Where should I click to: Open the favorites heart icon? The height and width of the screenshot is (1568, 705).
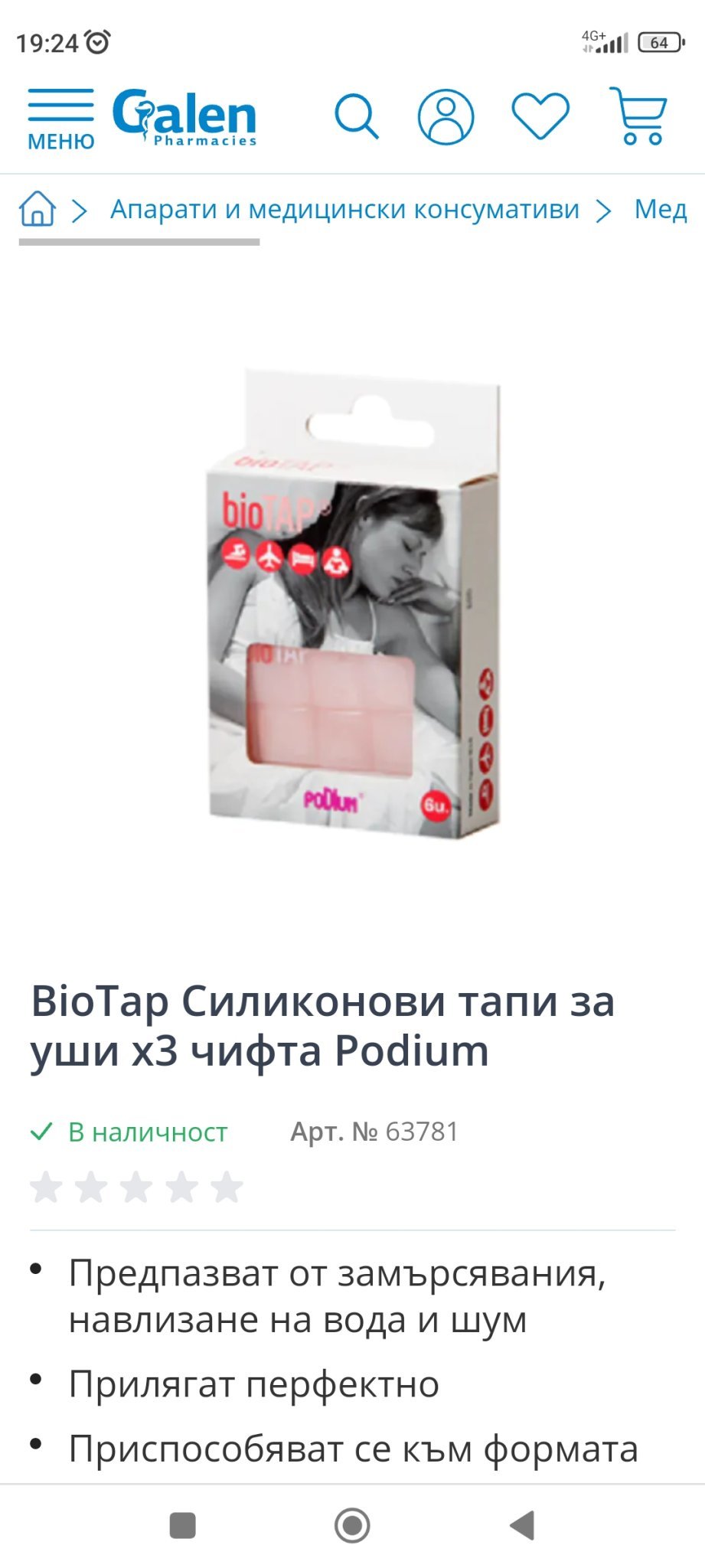540,116
